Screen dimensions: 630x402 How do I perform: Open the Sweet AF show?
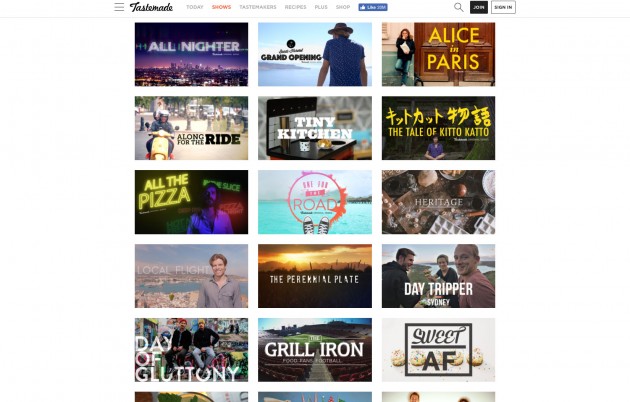click(438, 349)
